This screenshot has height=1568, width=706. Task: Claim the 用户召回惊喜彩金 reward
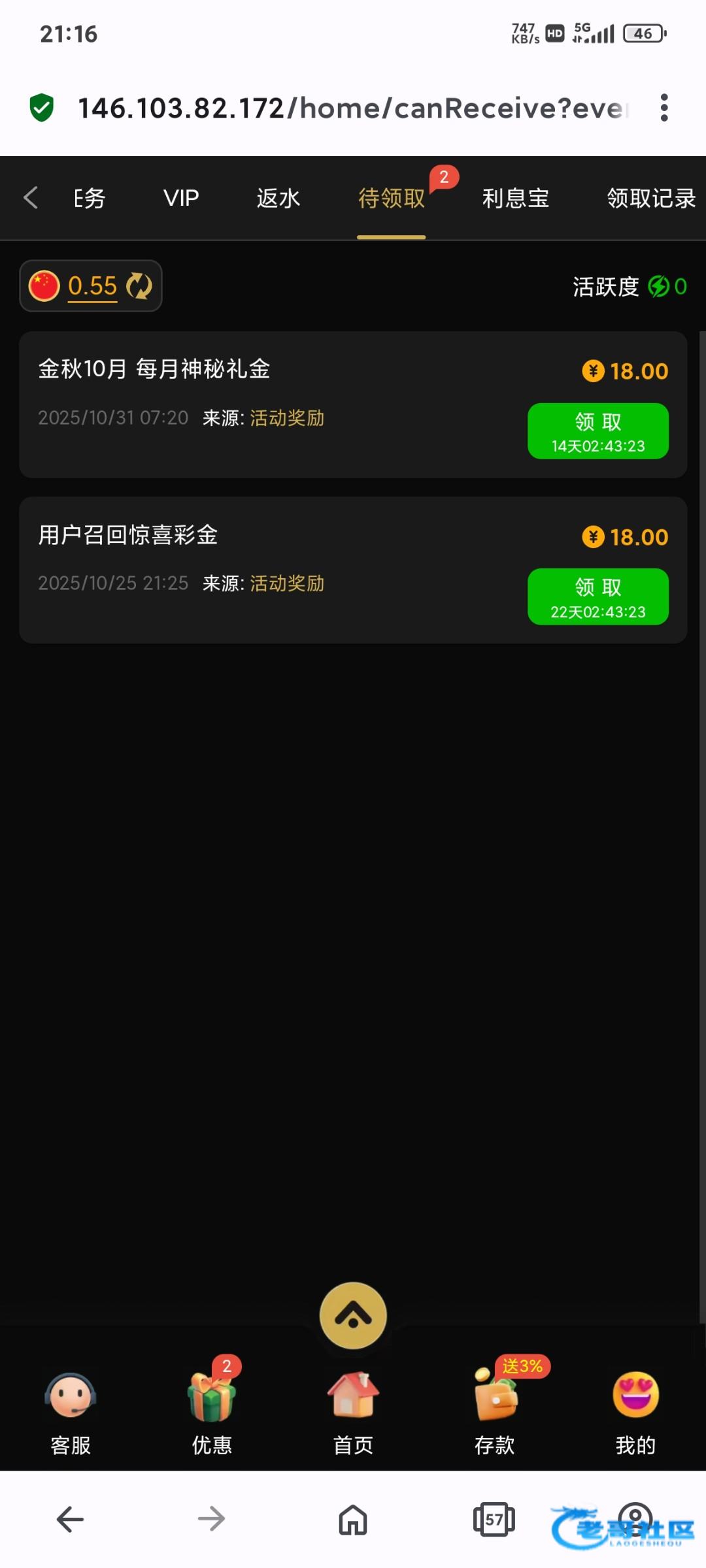597,596
